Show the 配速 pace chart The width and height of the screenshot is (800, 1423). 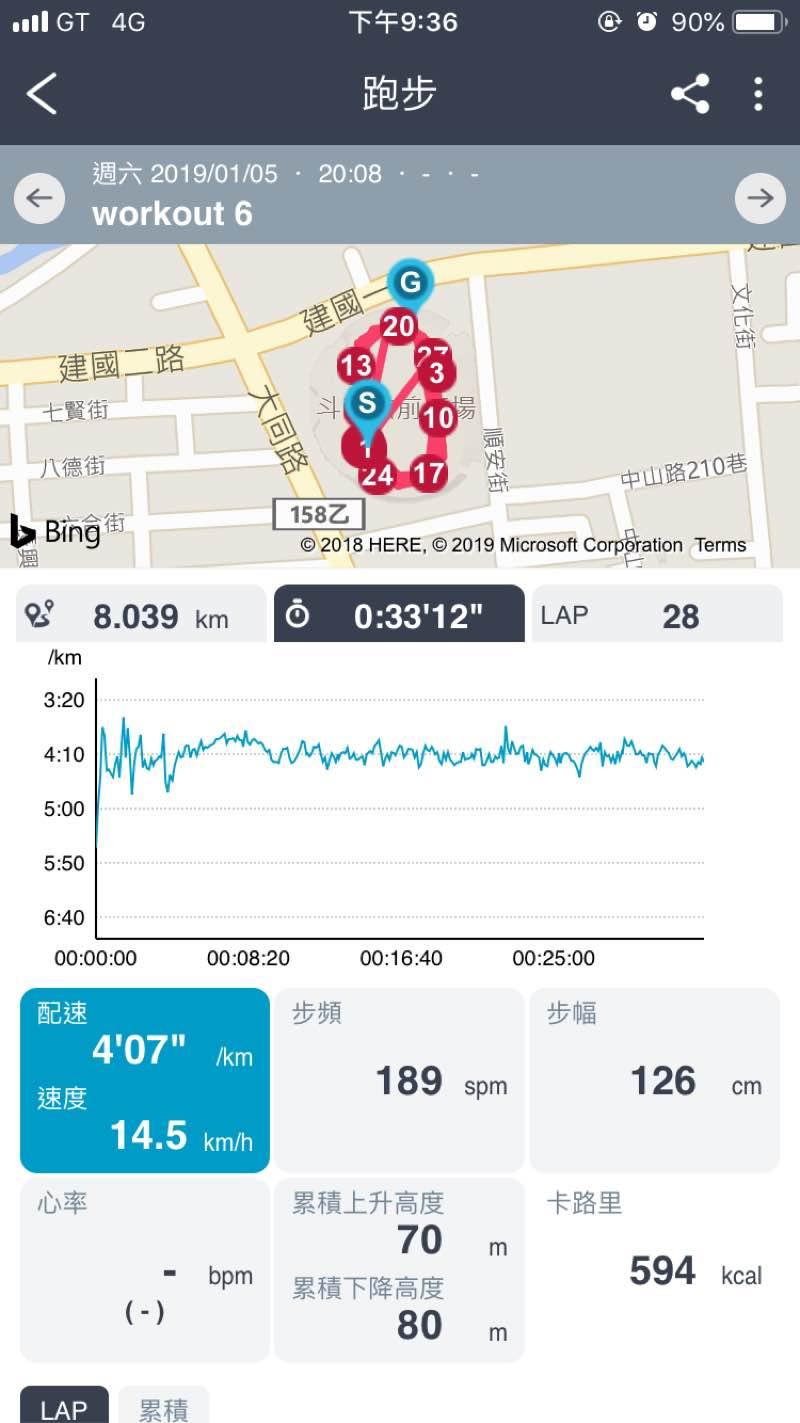click(145, 1080)
